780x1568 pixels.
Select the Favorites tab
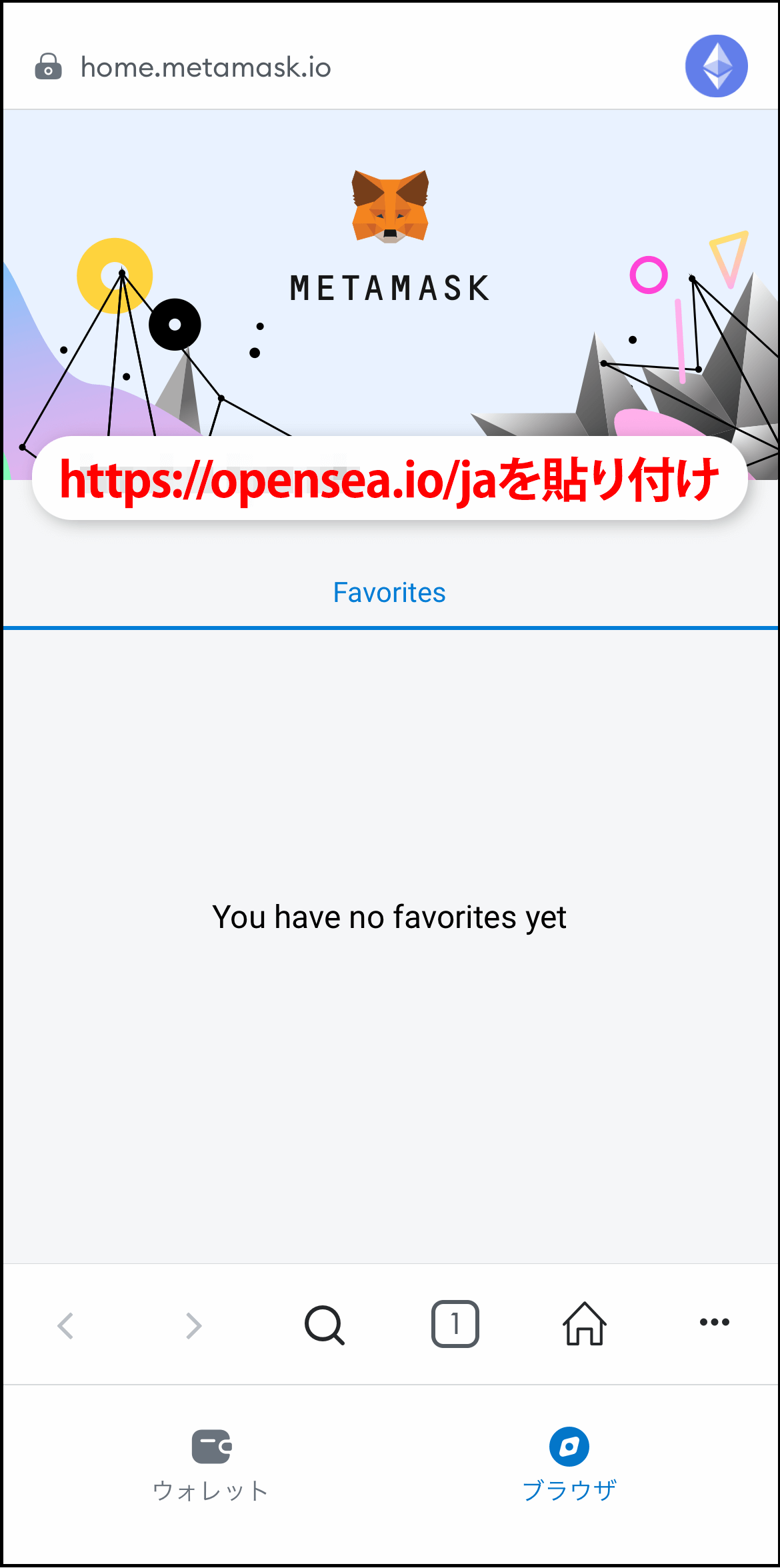click(x=389, y=593)
